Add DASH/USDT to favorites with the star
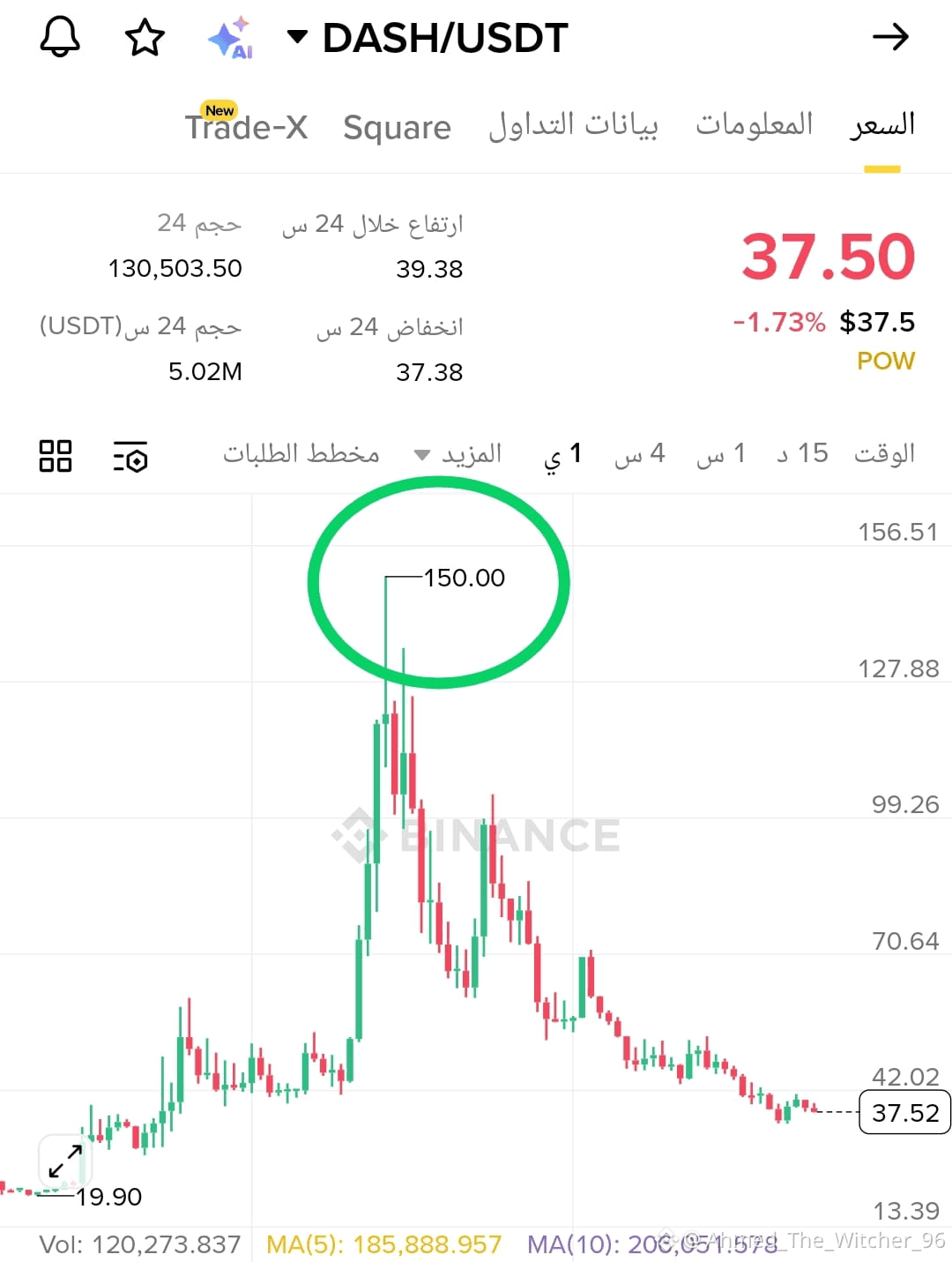 click(x=145, y=37)
